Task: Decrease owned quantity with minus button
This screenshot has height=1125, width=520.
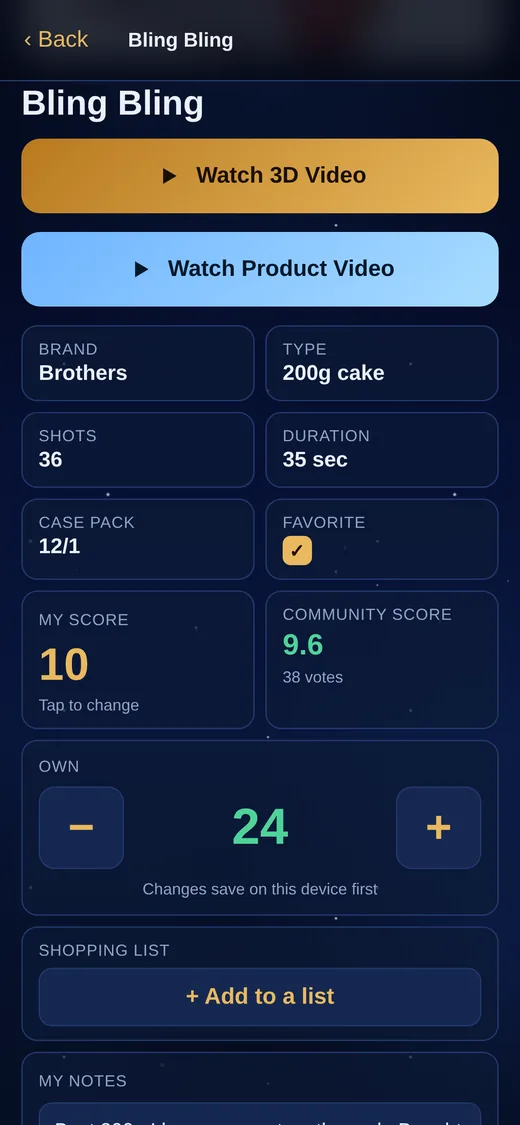Action: point(81,827)
